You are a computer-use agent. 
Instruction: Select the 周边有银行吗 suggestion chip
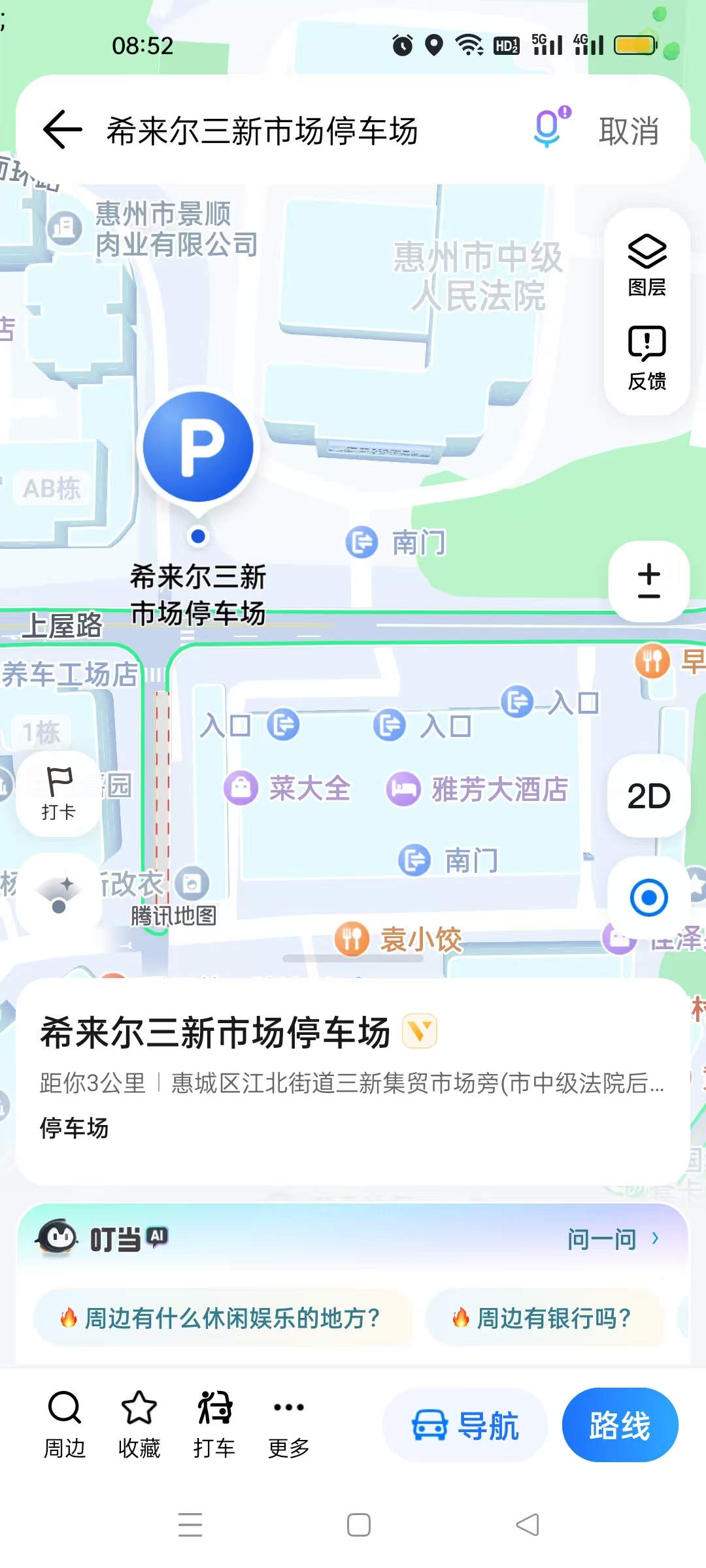click(545, 1318)
